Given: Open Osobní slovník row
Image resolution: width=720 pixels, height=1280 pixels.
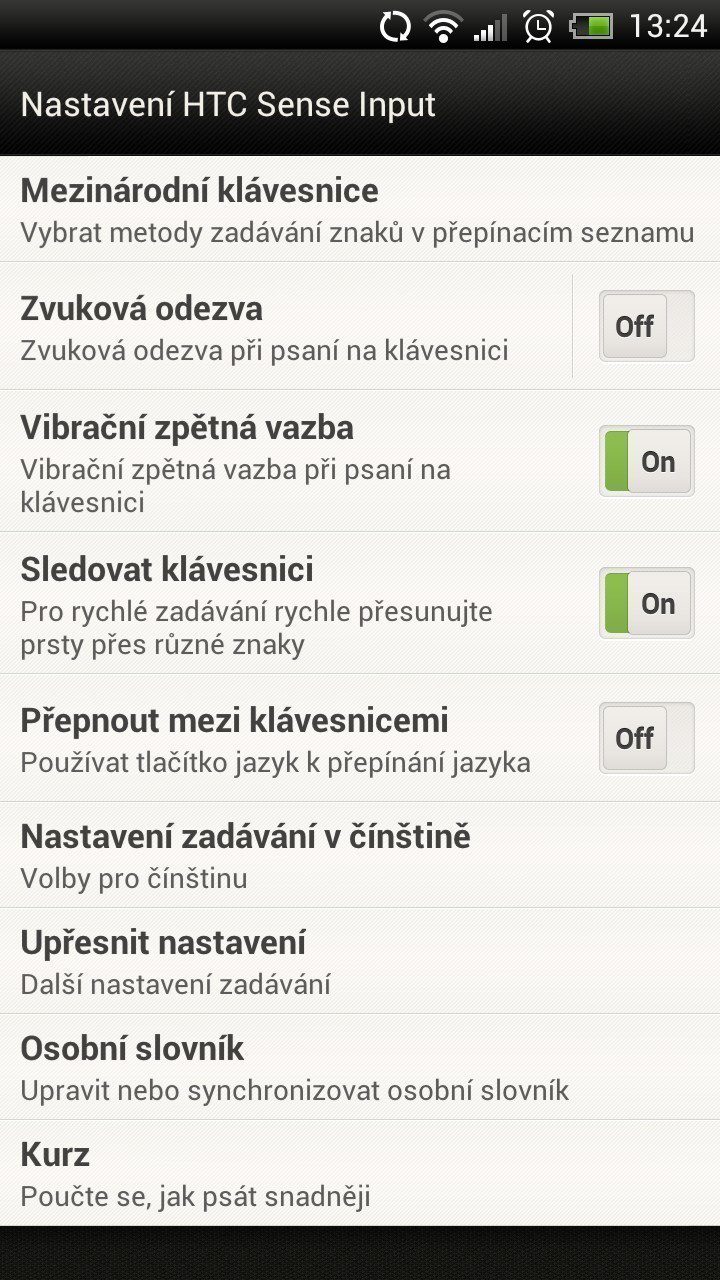Looking at the screenshot, I should 360,1067.
